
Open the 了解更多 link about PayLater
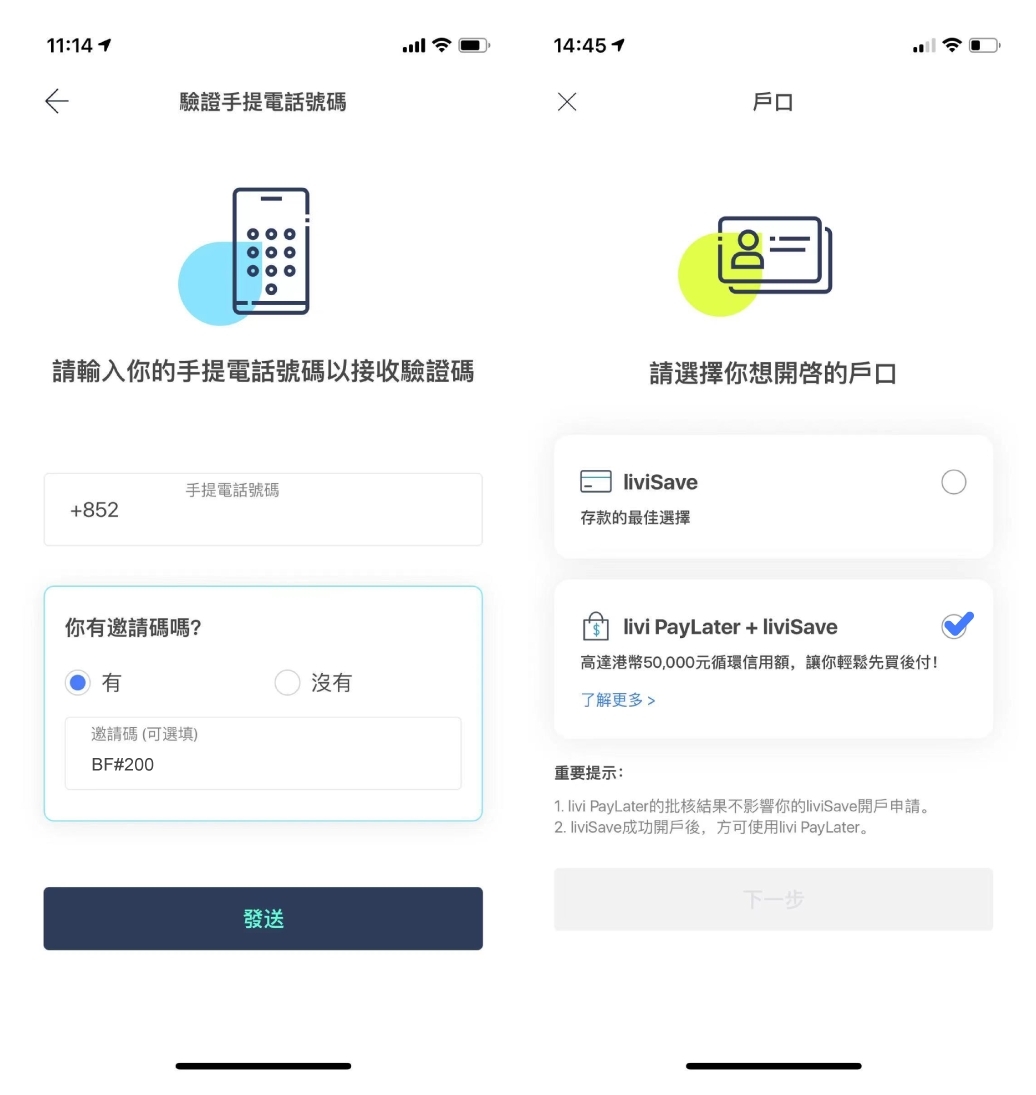coord(618,700)
